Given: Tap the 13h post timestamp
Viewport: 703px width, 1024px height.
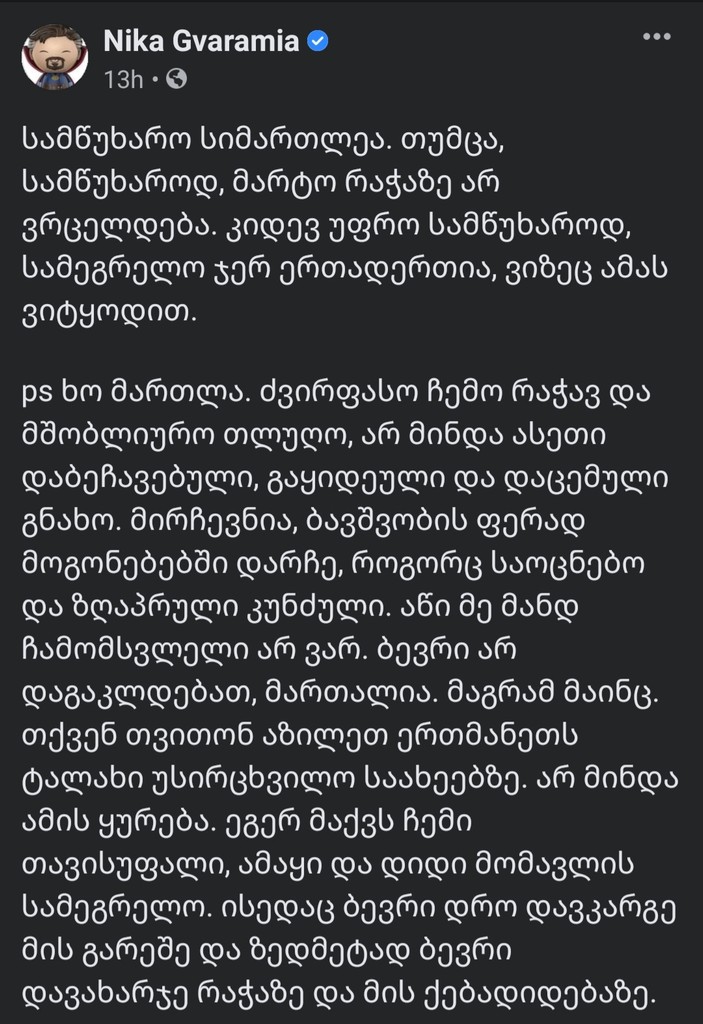Looking at the screenshot, I should pyautogui.click(x=124, y=79).
